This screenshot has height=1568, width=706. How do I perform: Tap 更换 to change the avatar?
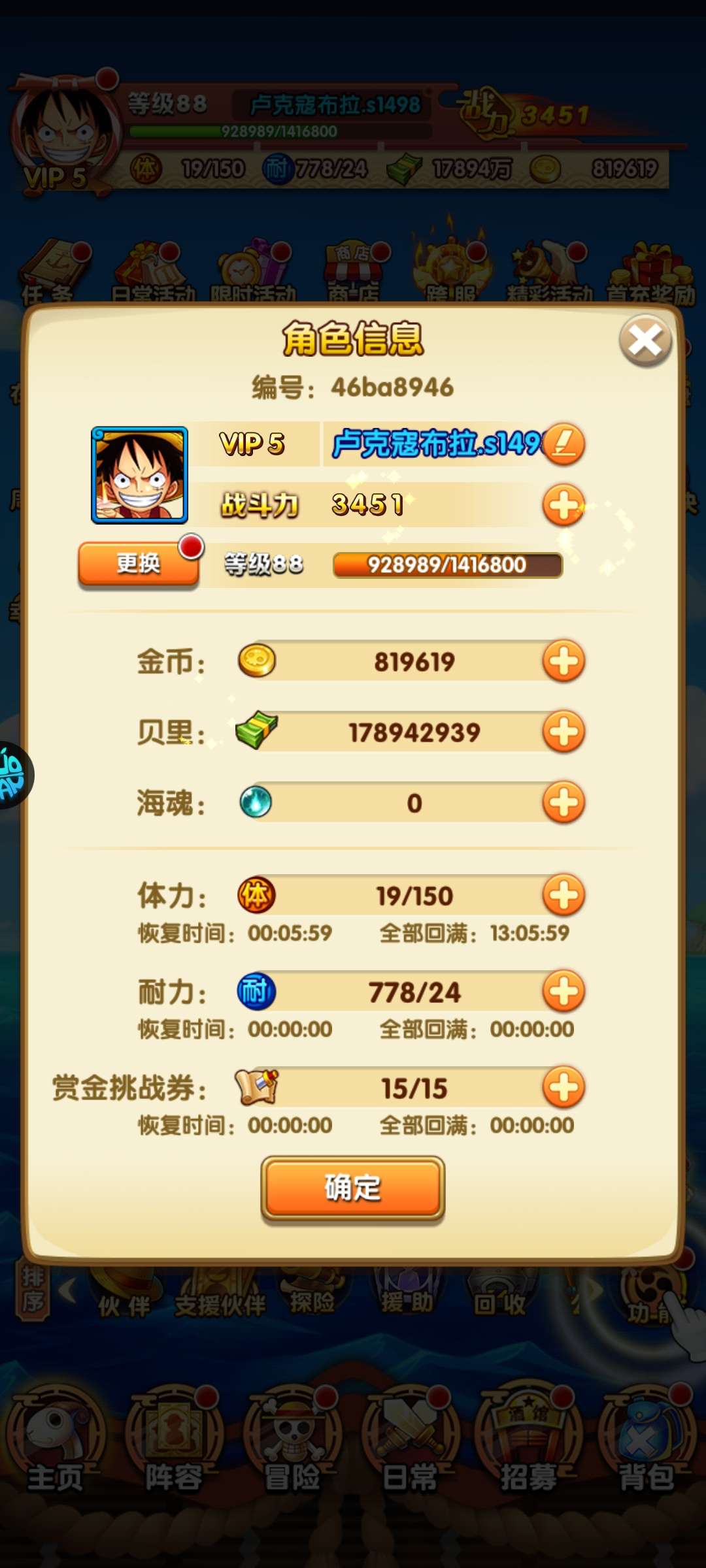138,563
